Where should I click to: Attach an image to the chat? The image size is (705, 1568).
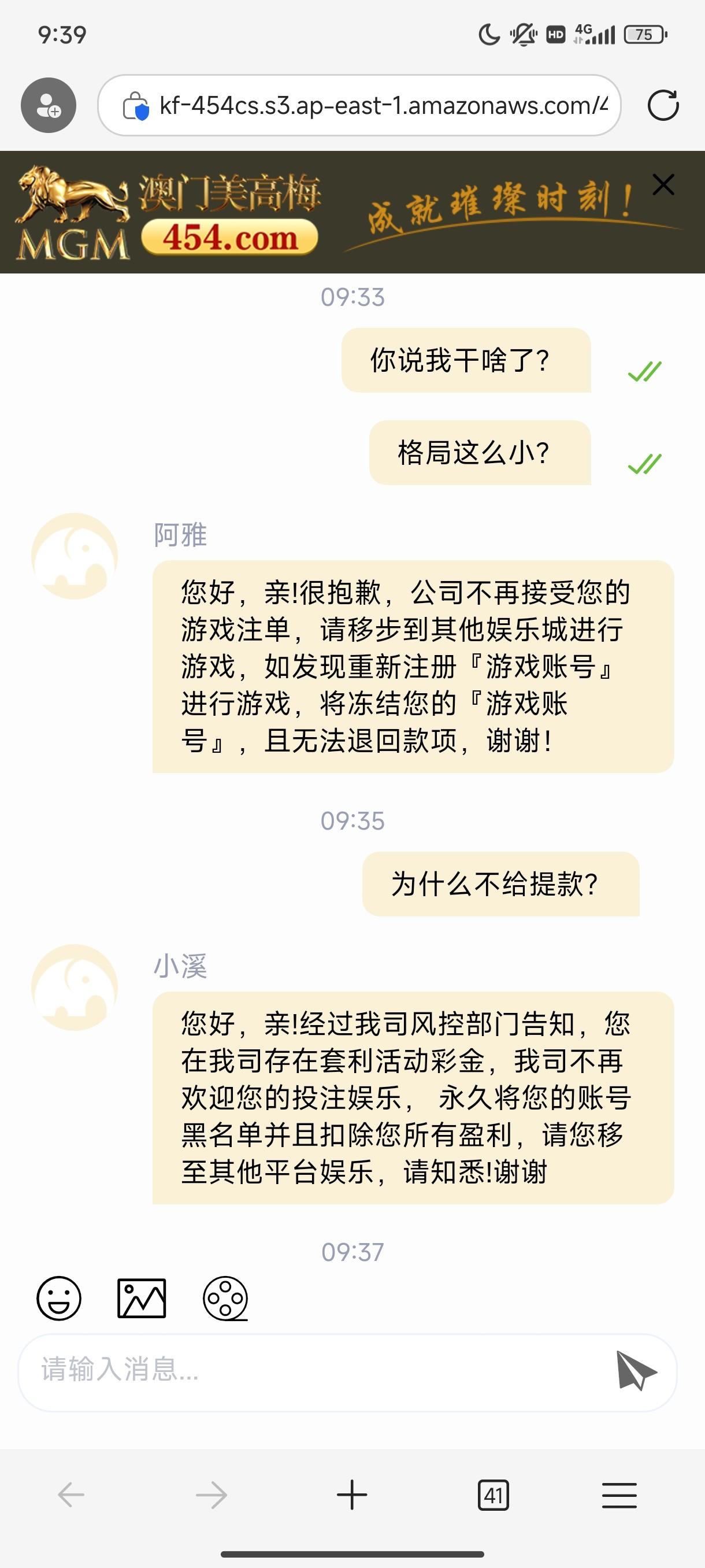pyautogui.click(x=142, y=1299)
